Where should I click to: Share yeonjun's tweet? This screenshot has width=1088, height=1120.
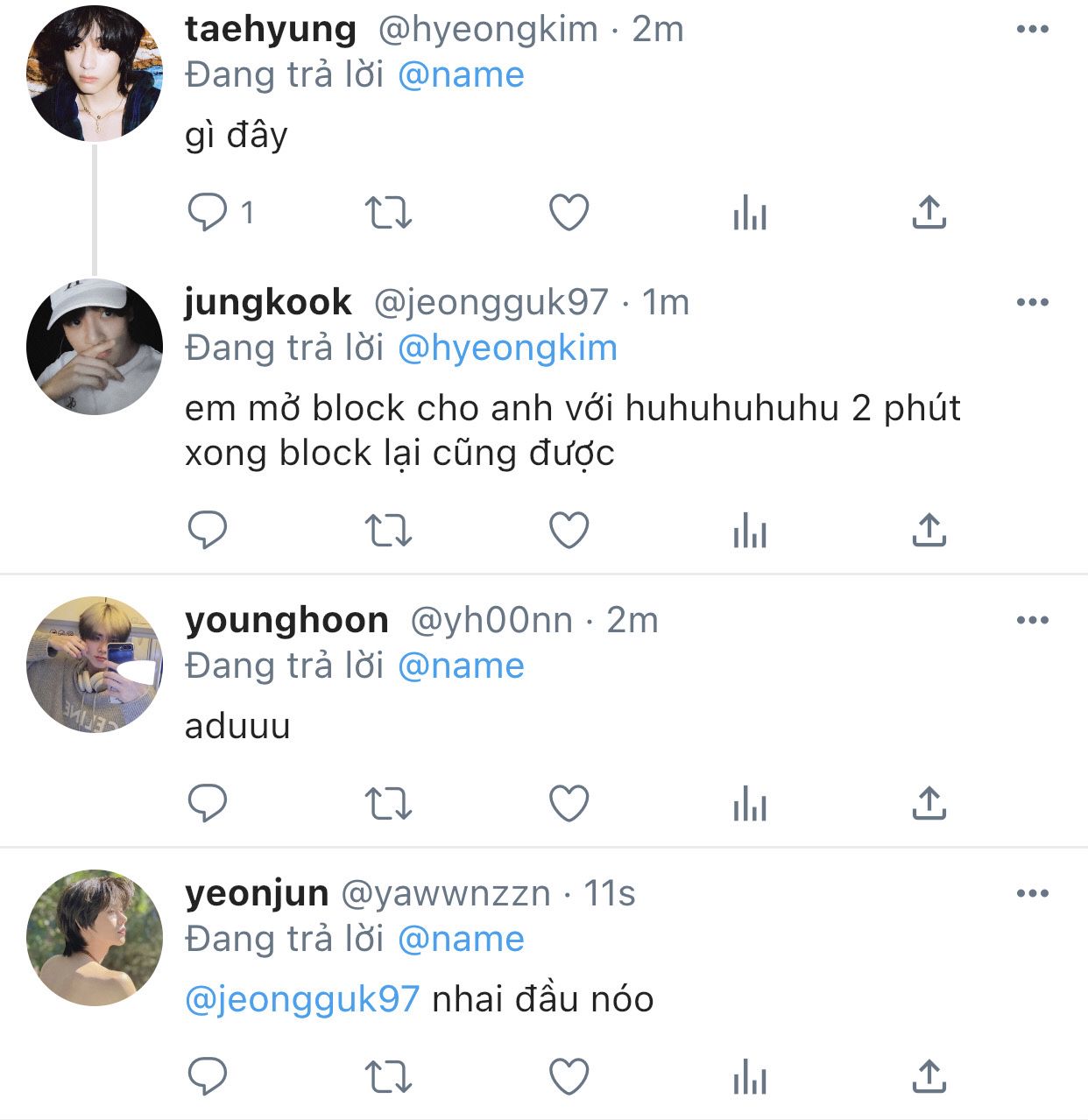[x=929, y=1076]
